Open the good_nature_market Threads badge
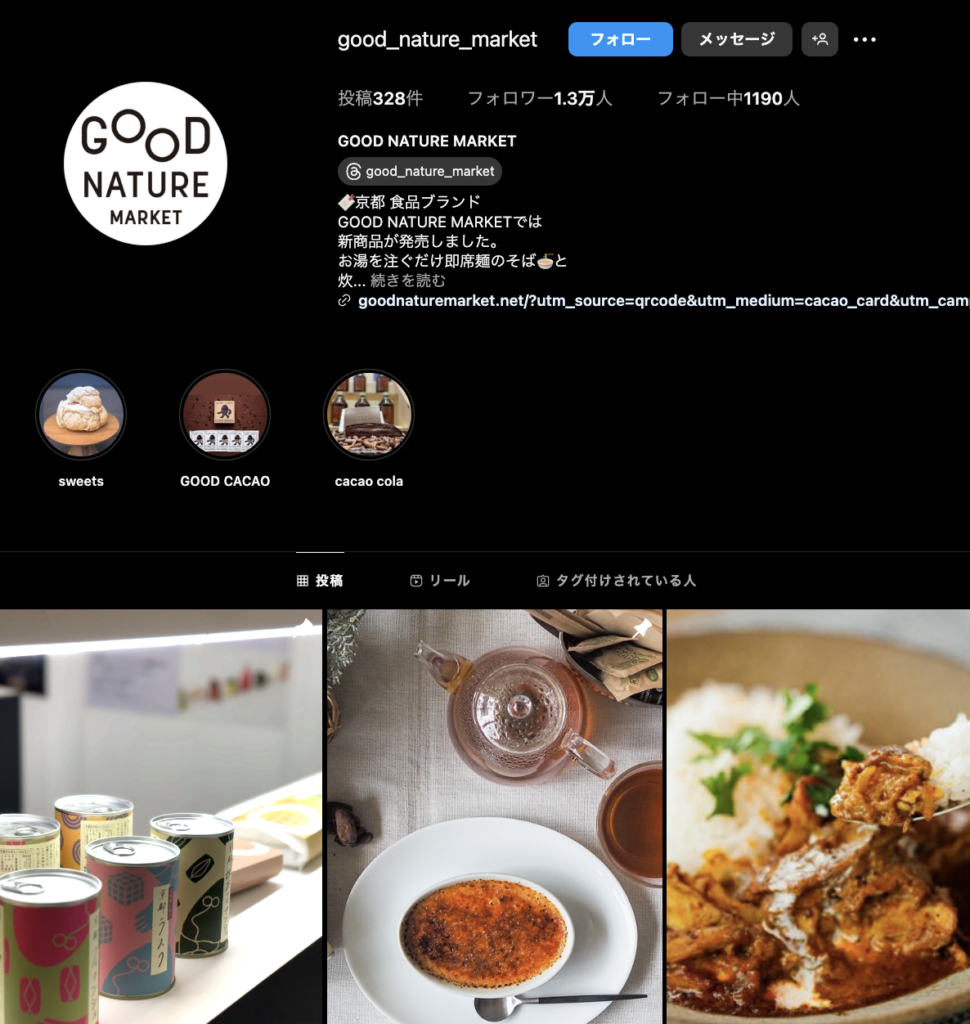Image resolution: width=970 pixels, height=1024 pixels. 420,171
